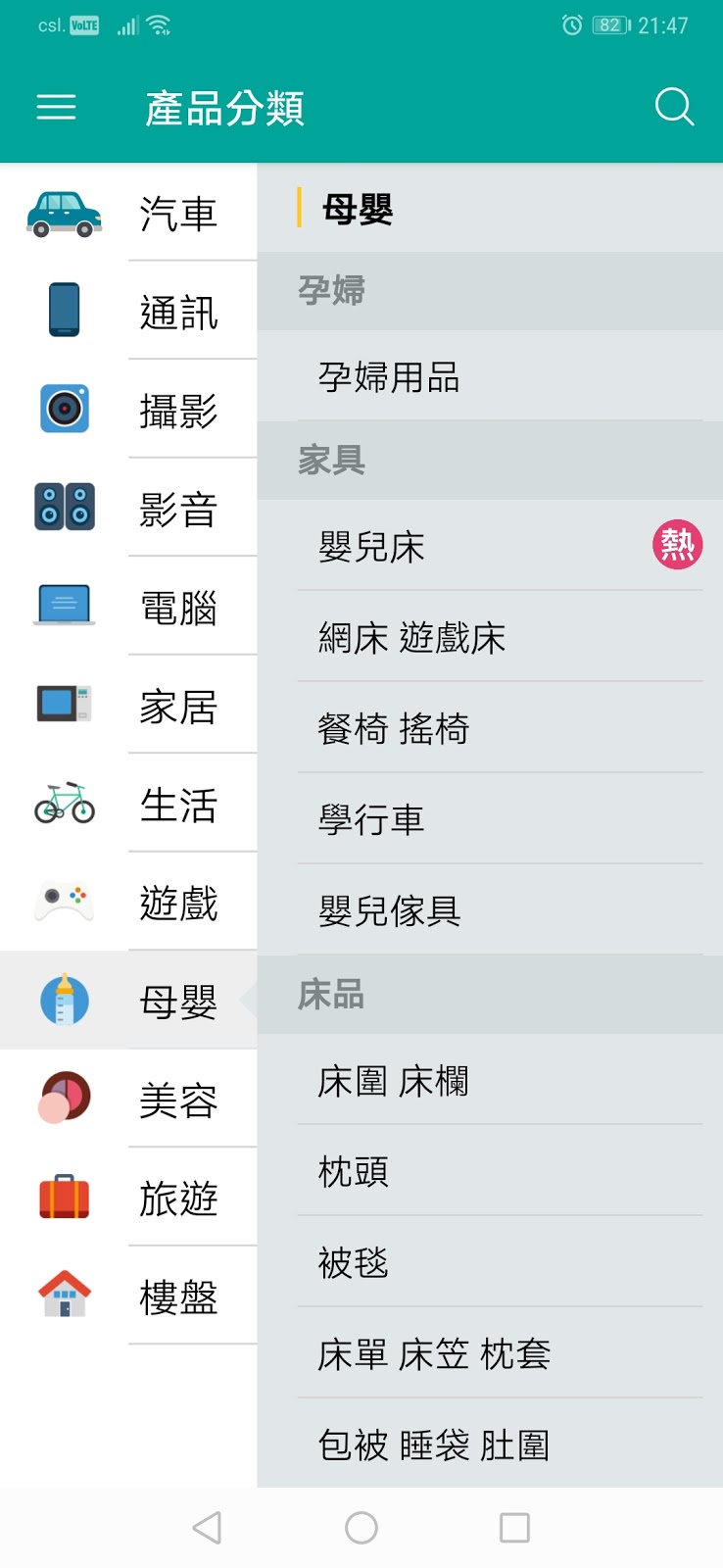723x1568 pixels.
Task: Select the 樓盤 category
Action: (128, 1296)
